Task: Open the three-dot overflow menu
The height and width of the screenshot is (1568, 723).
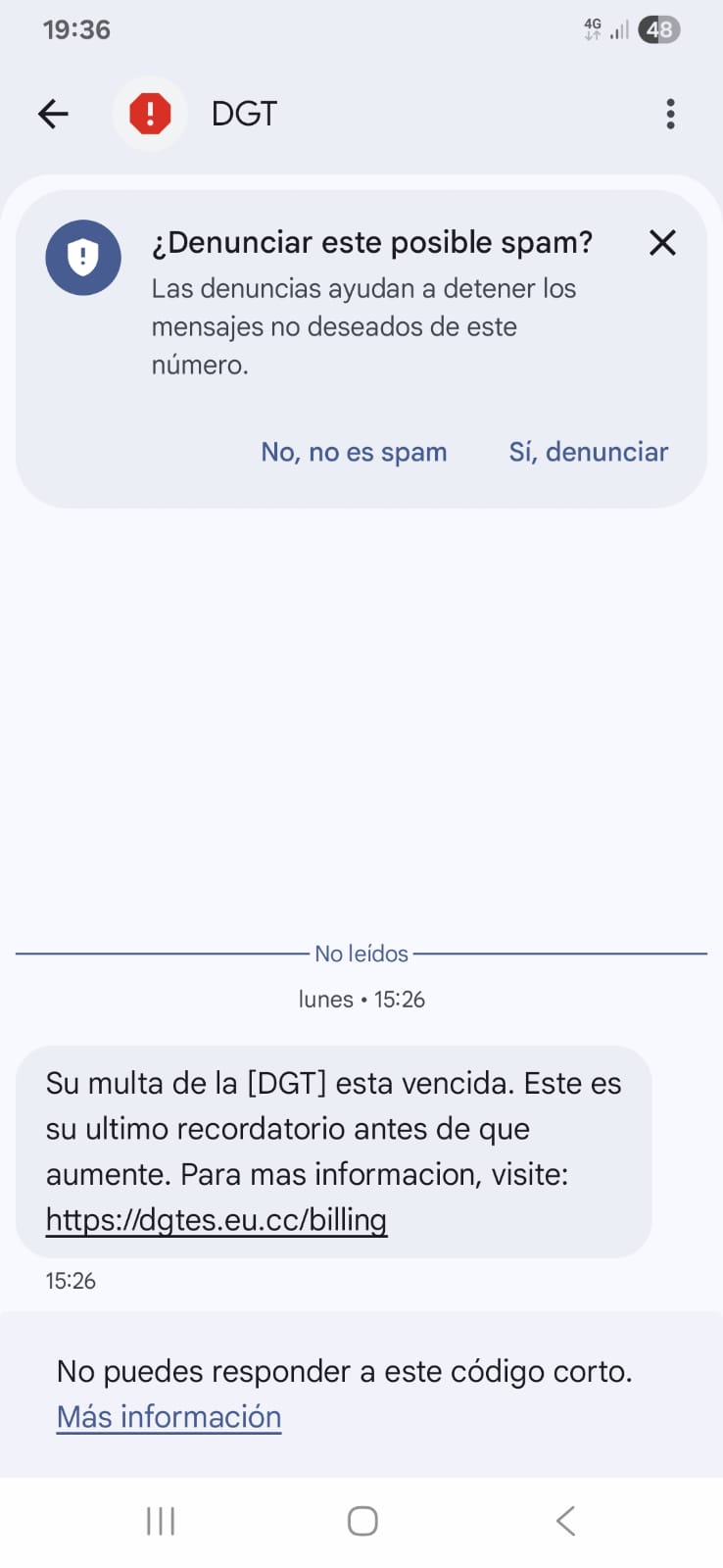Action: (x=670, y=115)
